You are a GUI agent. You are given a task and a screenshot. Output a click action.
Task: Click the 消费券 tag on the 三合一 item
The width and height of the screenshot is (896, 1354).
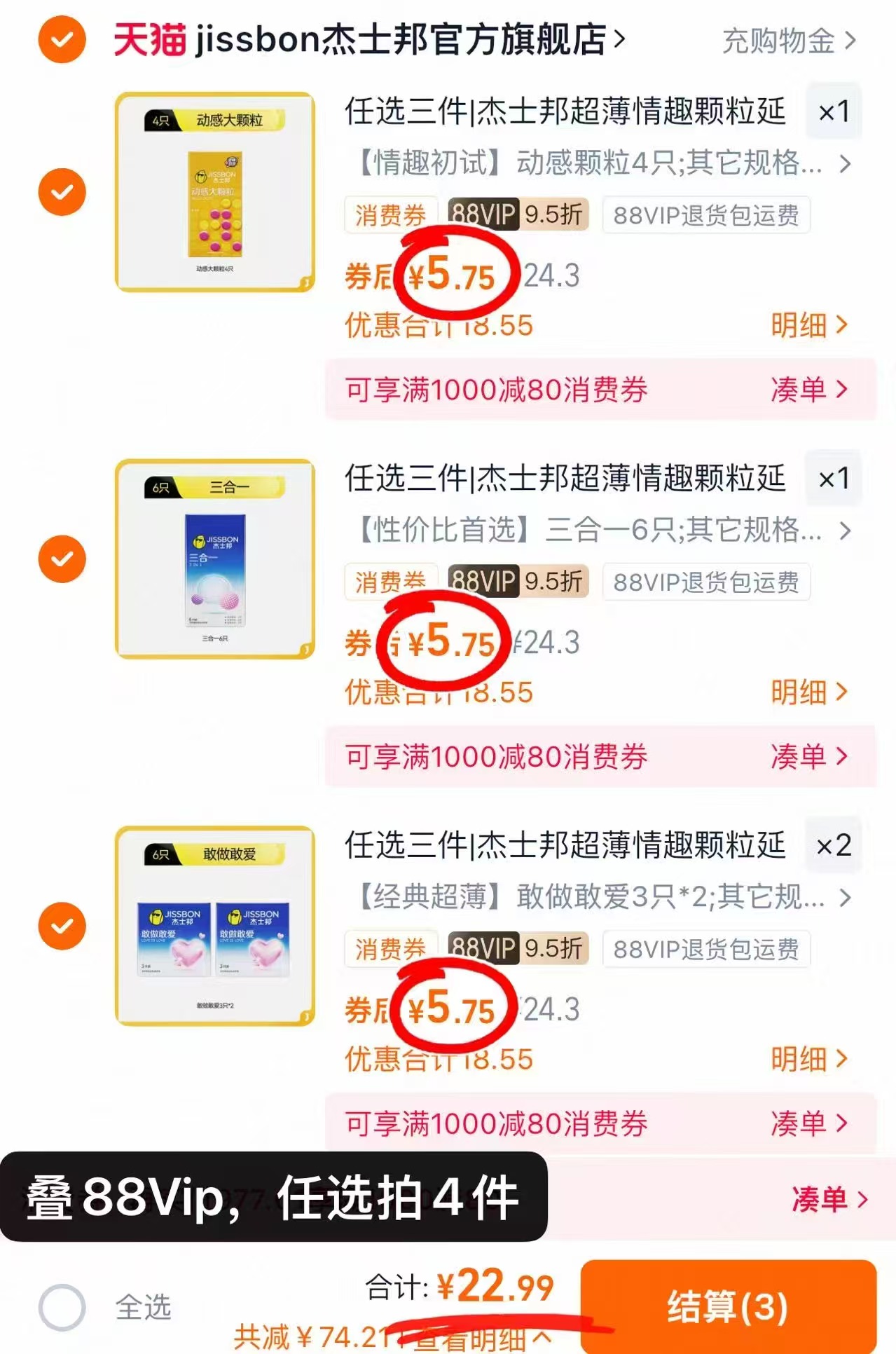coord(390,582)
